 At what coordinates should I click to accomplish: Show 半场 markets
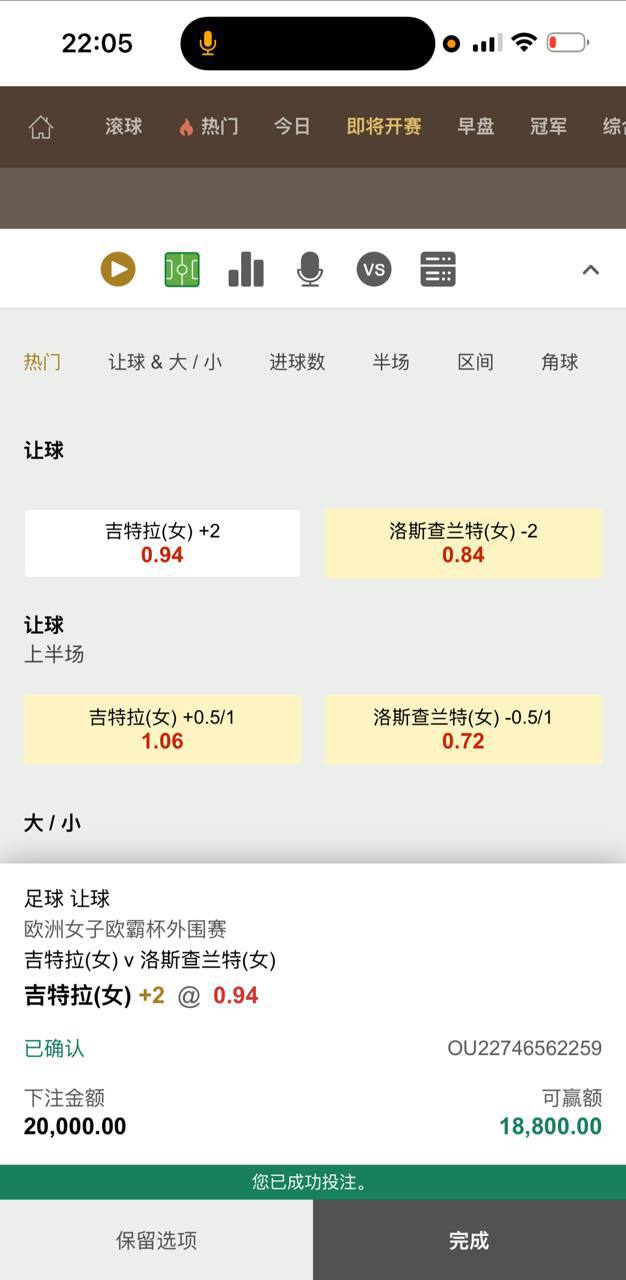point(391,362)
